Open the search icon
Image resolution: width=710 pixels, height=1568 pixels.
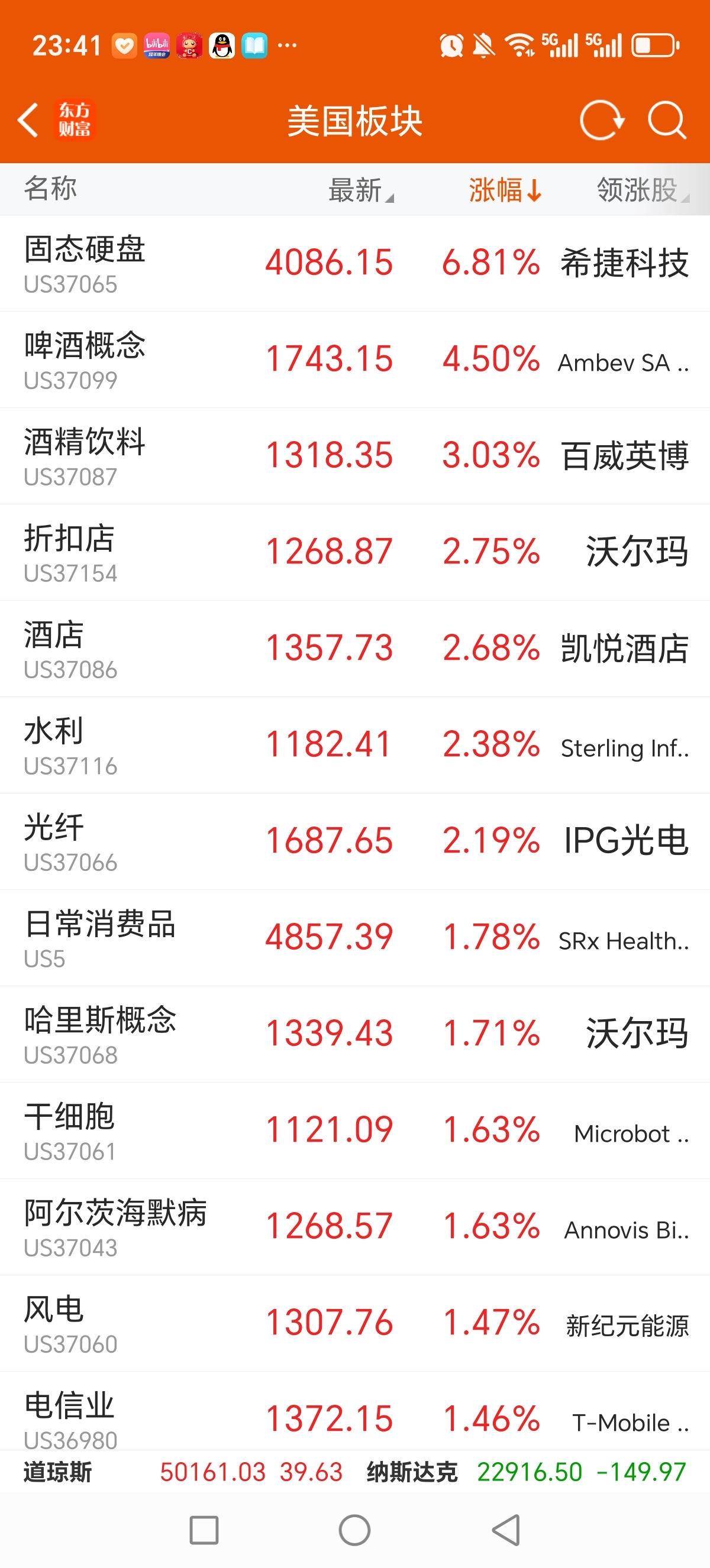coord(667,120)
